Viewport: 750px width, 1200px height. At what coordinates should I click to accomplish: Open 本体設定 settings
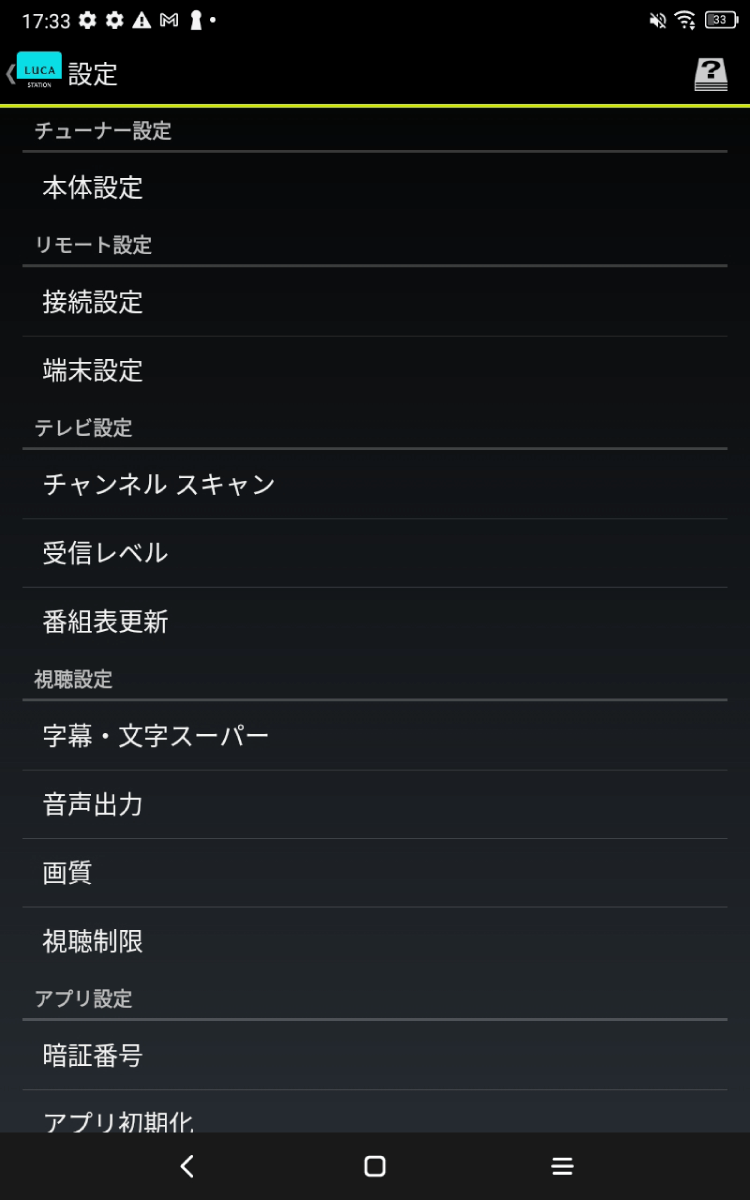374,187
